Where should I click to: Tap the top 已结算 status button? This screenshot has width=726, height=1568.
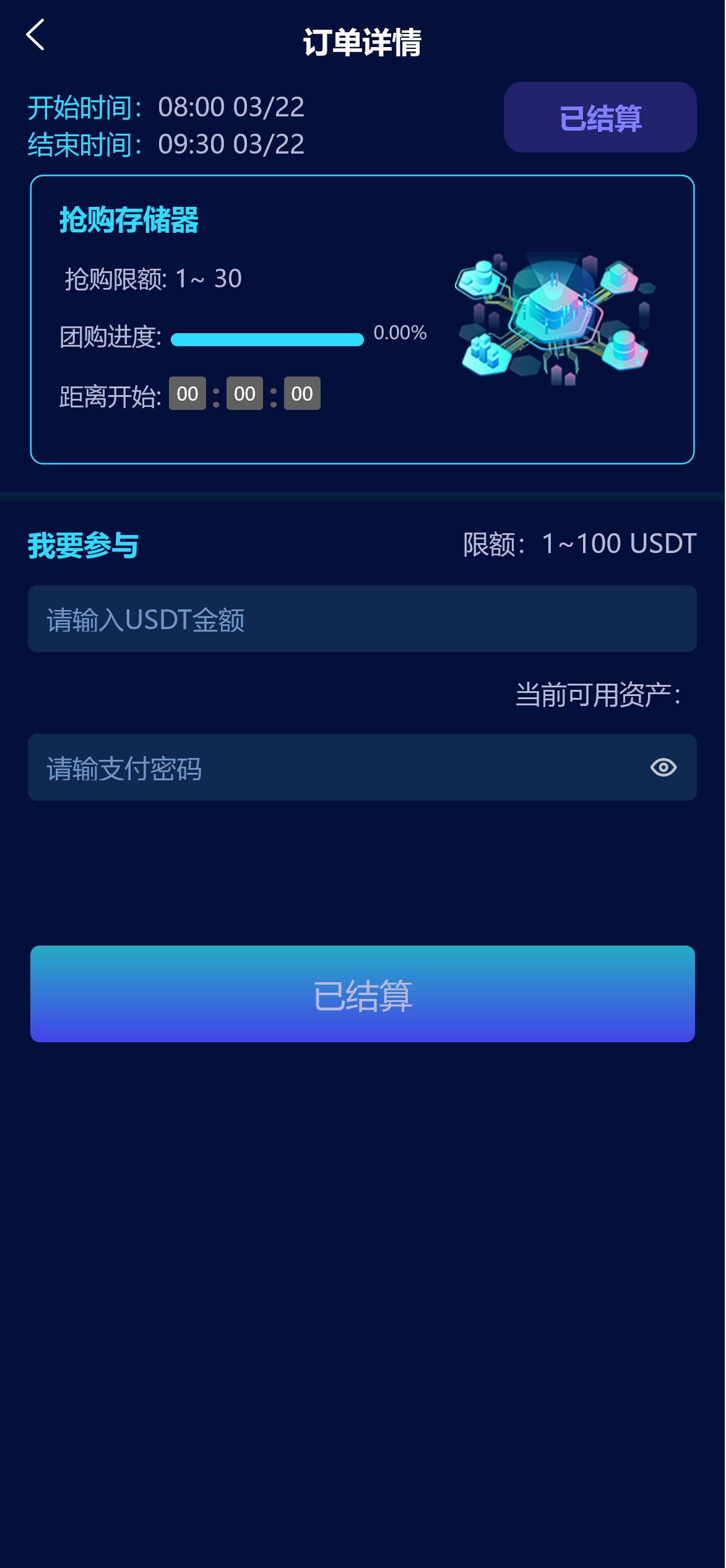tap(600, 117)
